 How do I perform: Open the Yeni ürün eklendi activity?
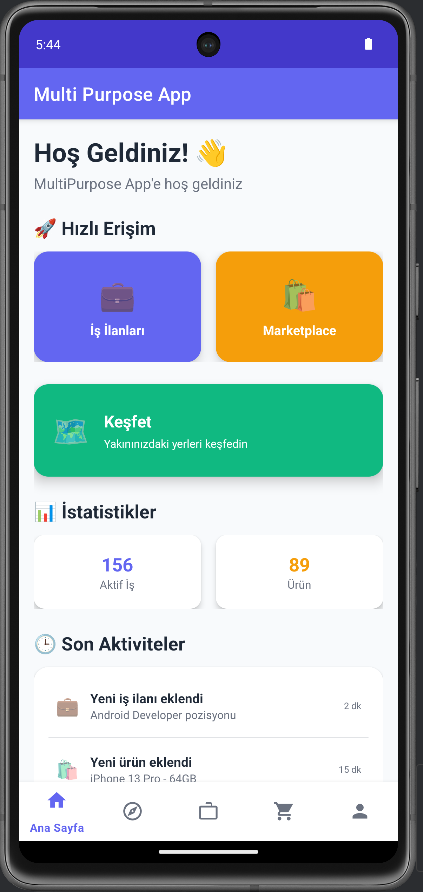click(x=208, y=764)
